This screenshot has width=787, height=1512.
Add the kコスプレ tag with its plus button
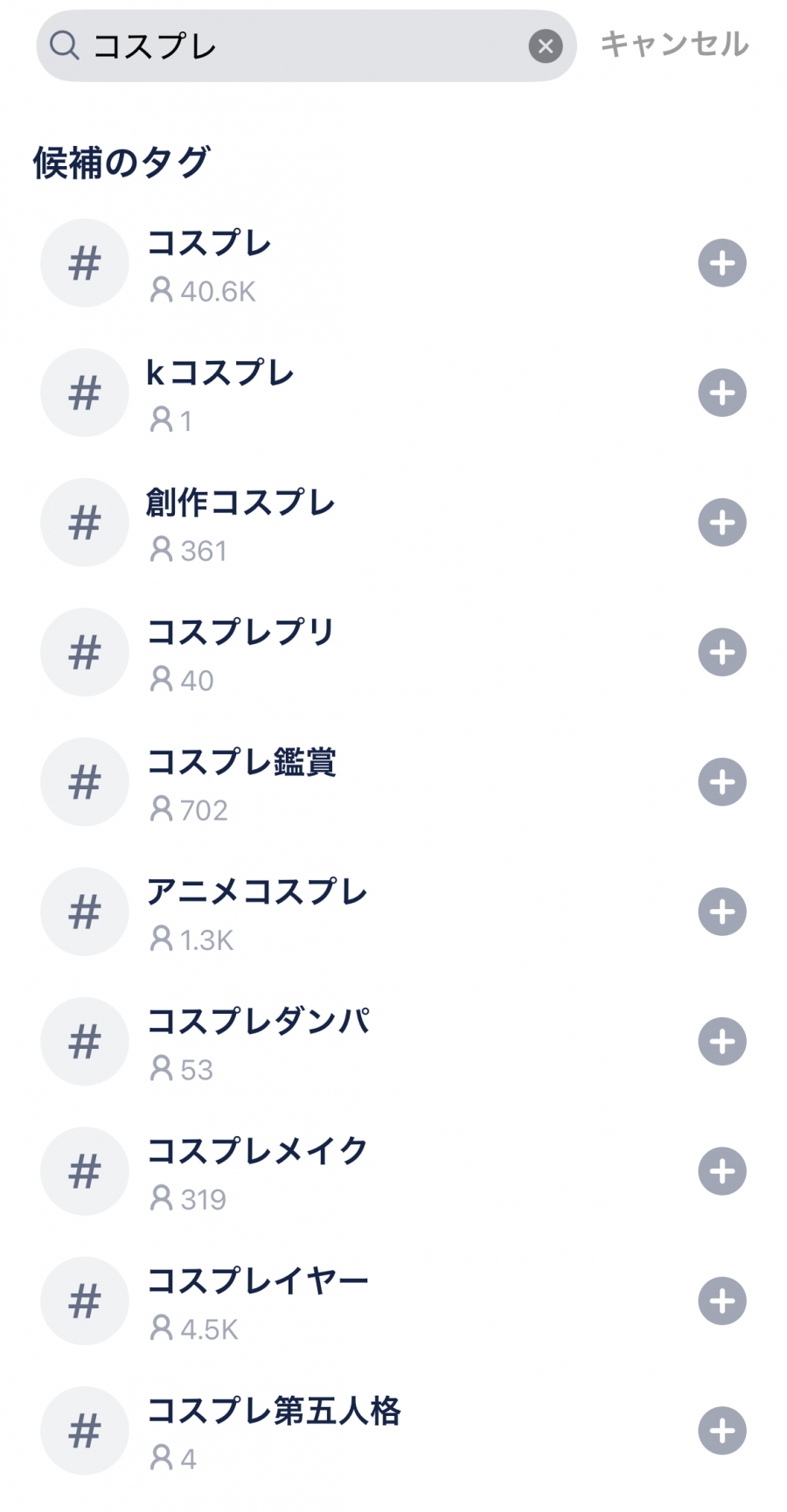pos(722,392)
